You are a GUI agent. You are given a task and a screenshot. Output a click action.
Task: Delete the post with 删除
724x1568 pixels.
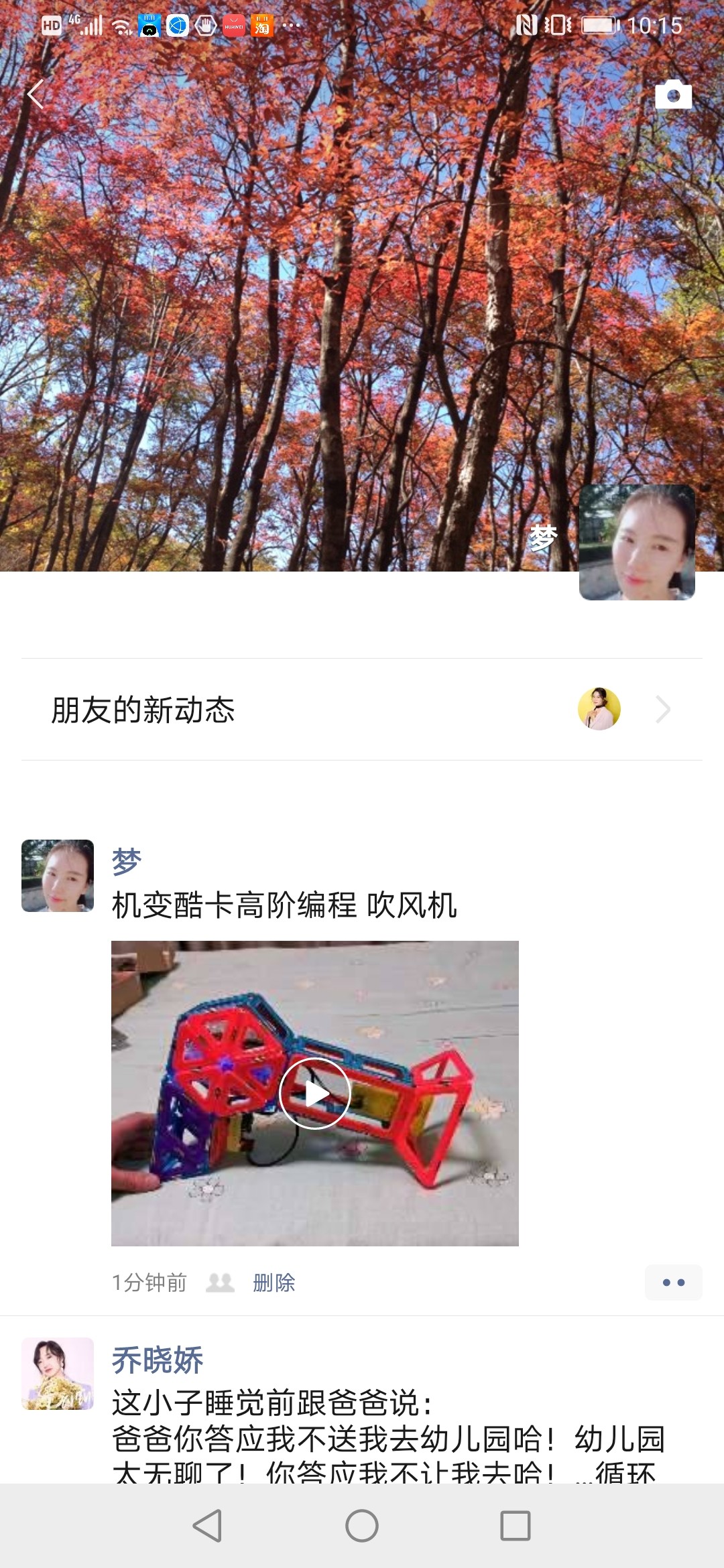click(x=274, y=1283)
